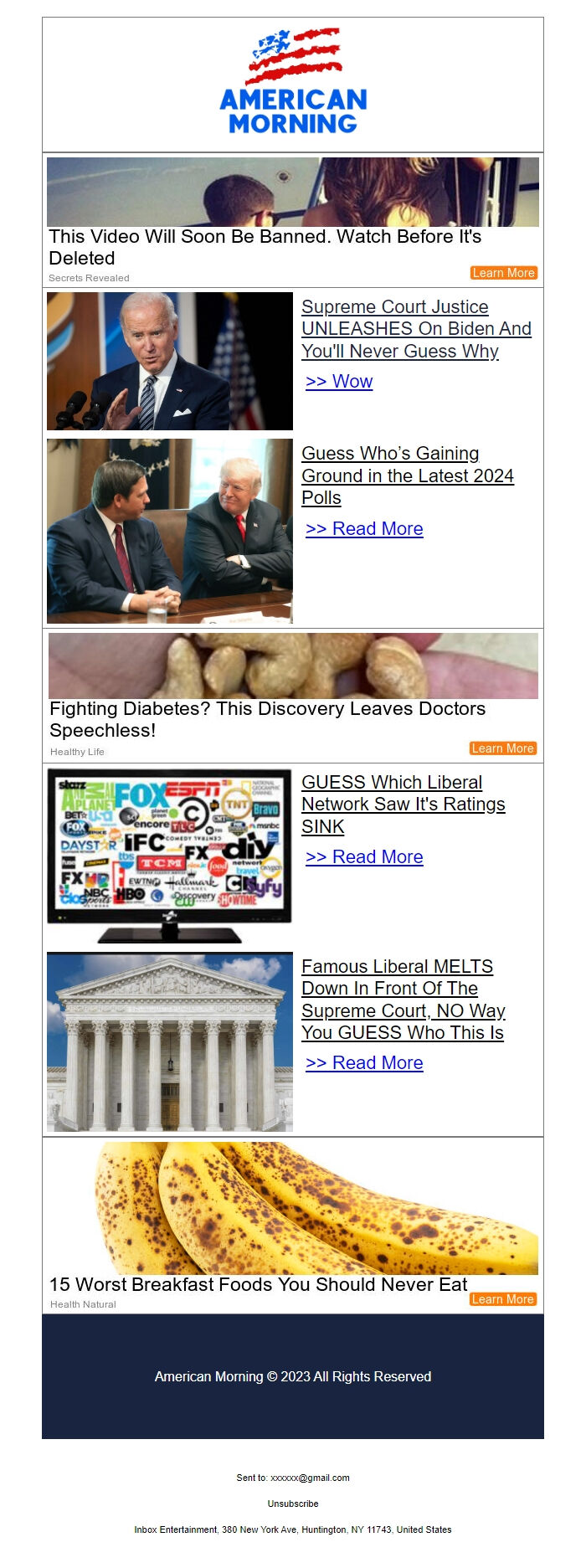Open the two politicians meeting photo
The width and height of the screenshot is (586, 1568).
[x=170, y=531]
